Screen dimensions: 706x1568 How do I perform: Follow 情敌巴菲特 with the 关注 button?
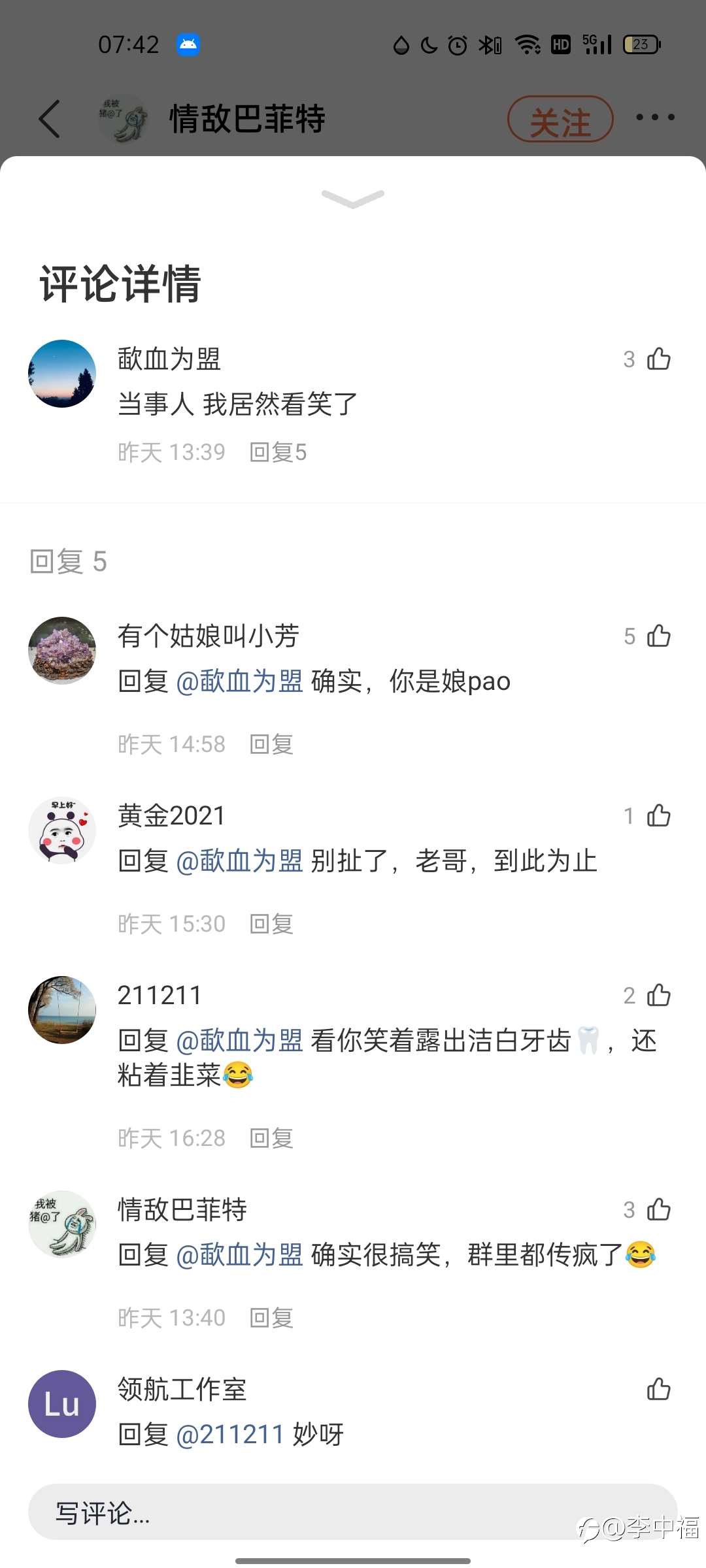560,119
